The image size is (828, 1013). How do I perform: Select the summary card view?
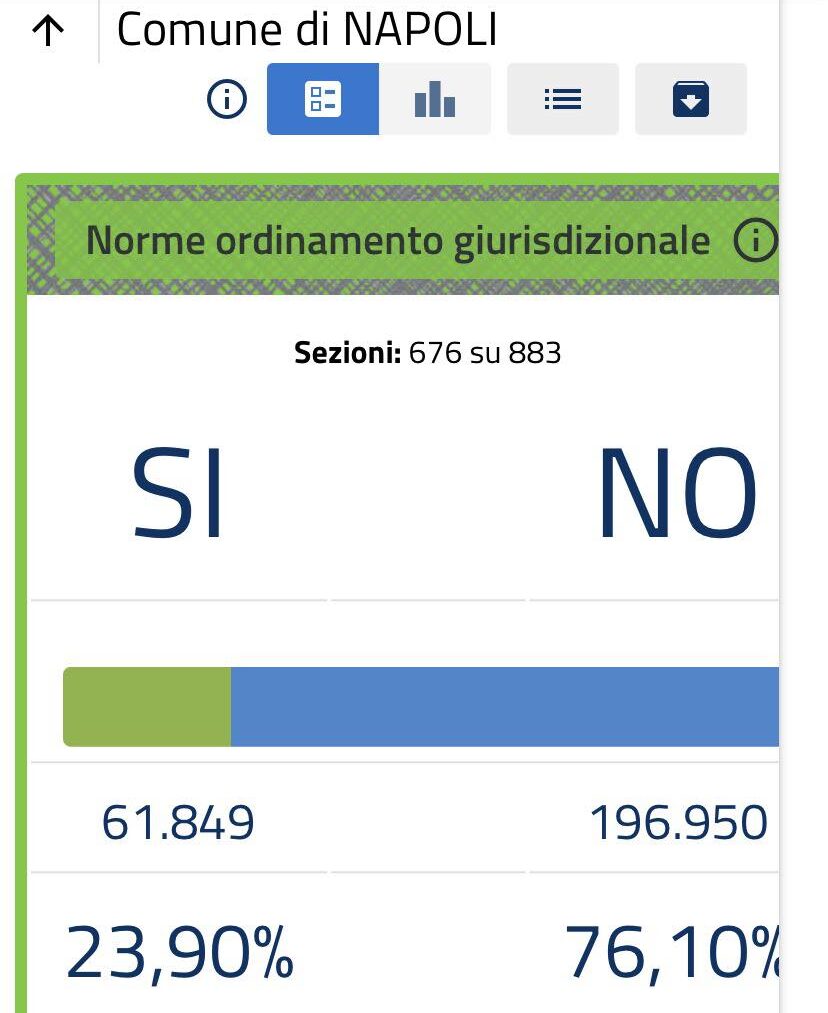click(323, 99)
